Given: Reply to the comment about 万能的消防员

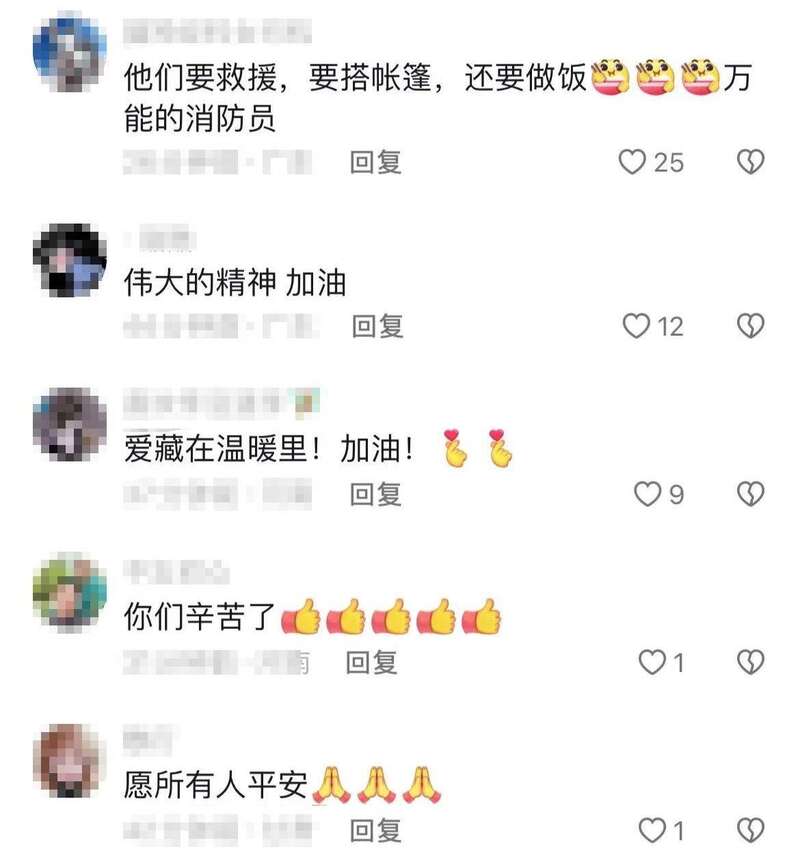Looking at the screenshot, I should pyautogui.click(x=376, y=162).
